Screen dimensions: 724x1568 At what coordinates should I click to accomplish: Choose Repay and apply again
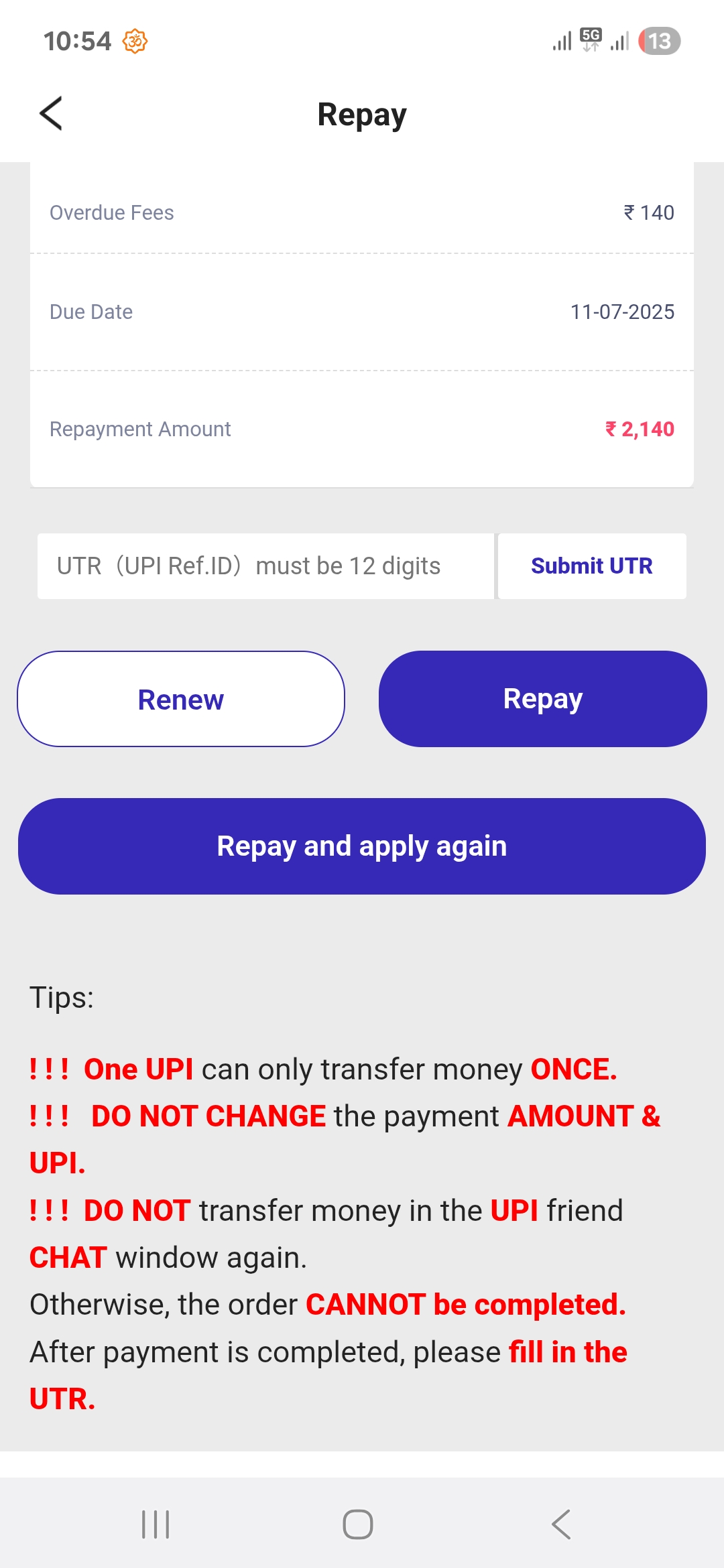point(362,846)
